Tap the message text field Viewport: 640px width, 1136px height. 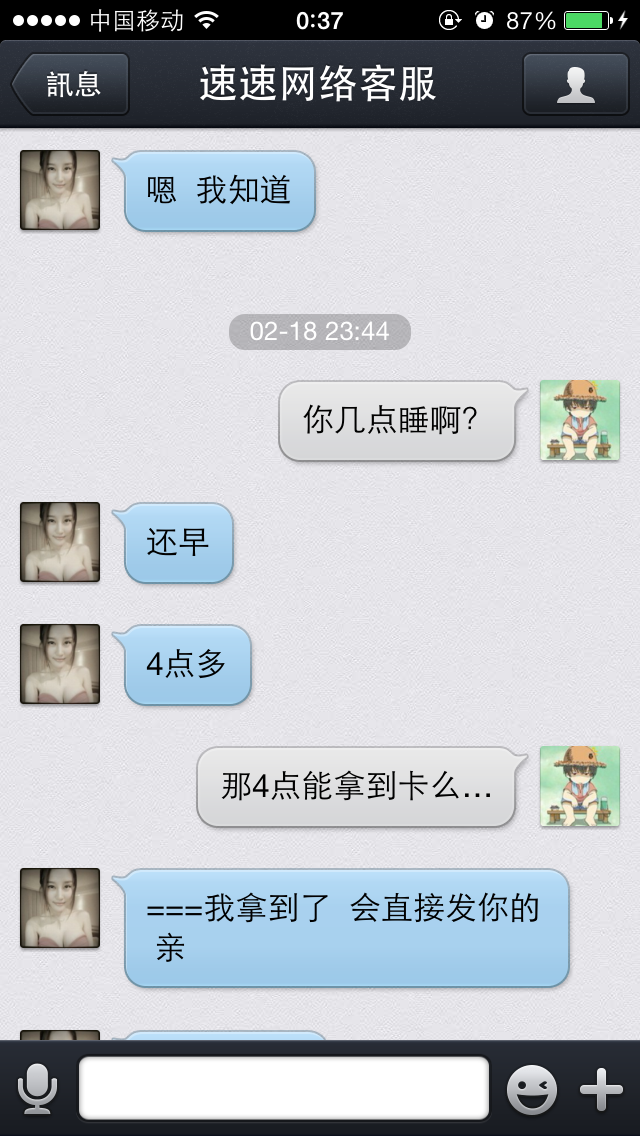click(x=283, y=1088)
